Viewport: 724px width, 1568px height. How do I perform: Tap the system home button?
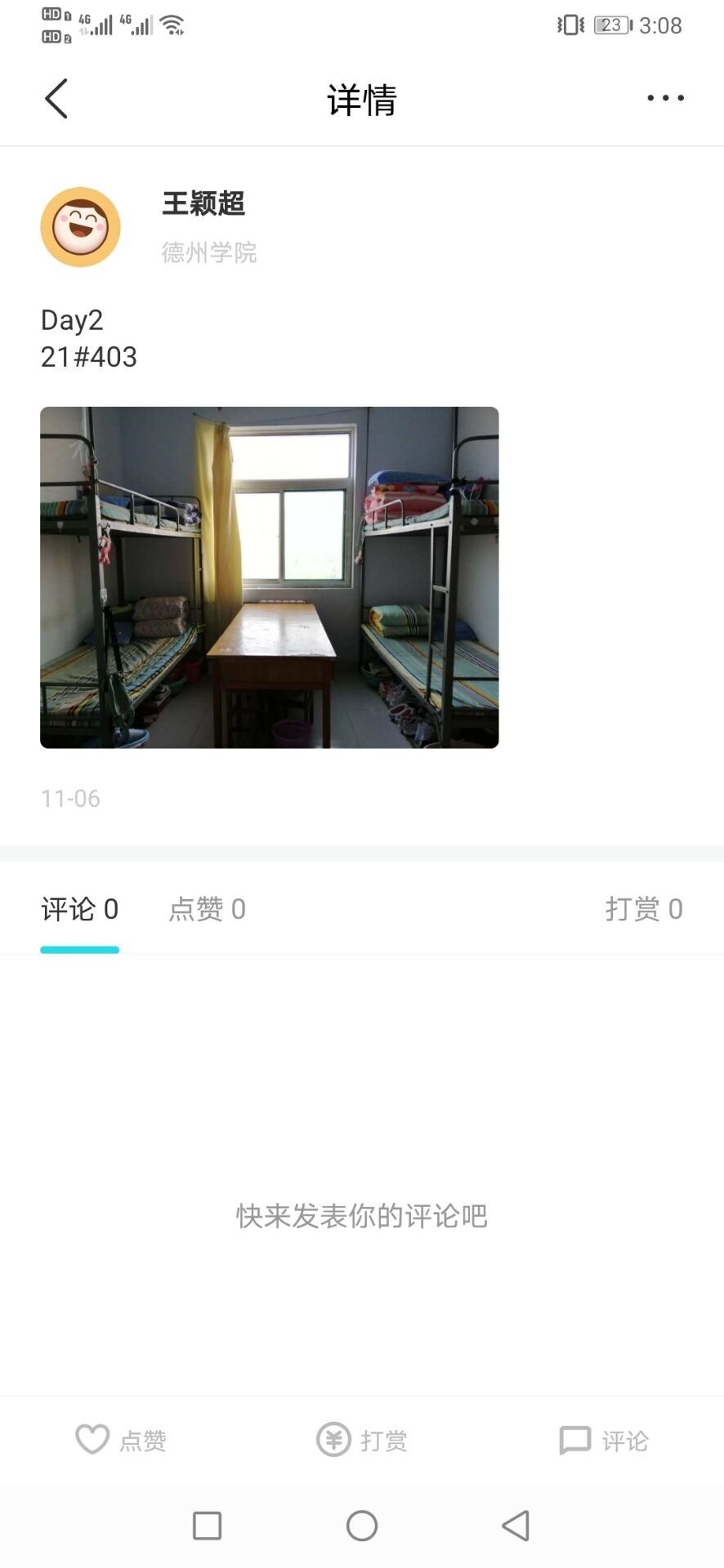click(361, 1525)
